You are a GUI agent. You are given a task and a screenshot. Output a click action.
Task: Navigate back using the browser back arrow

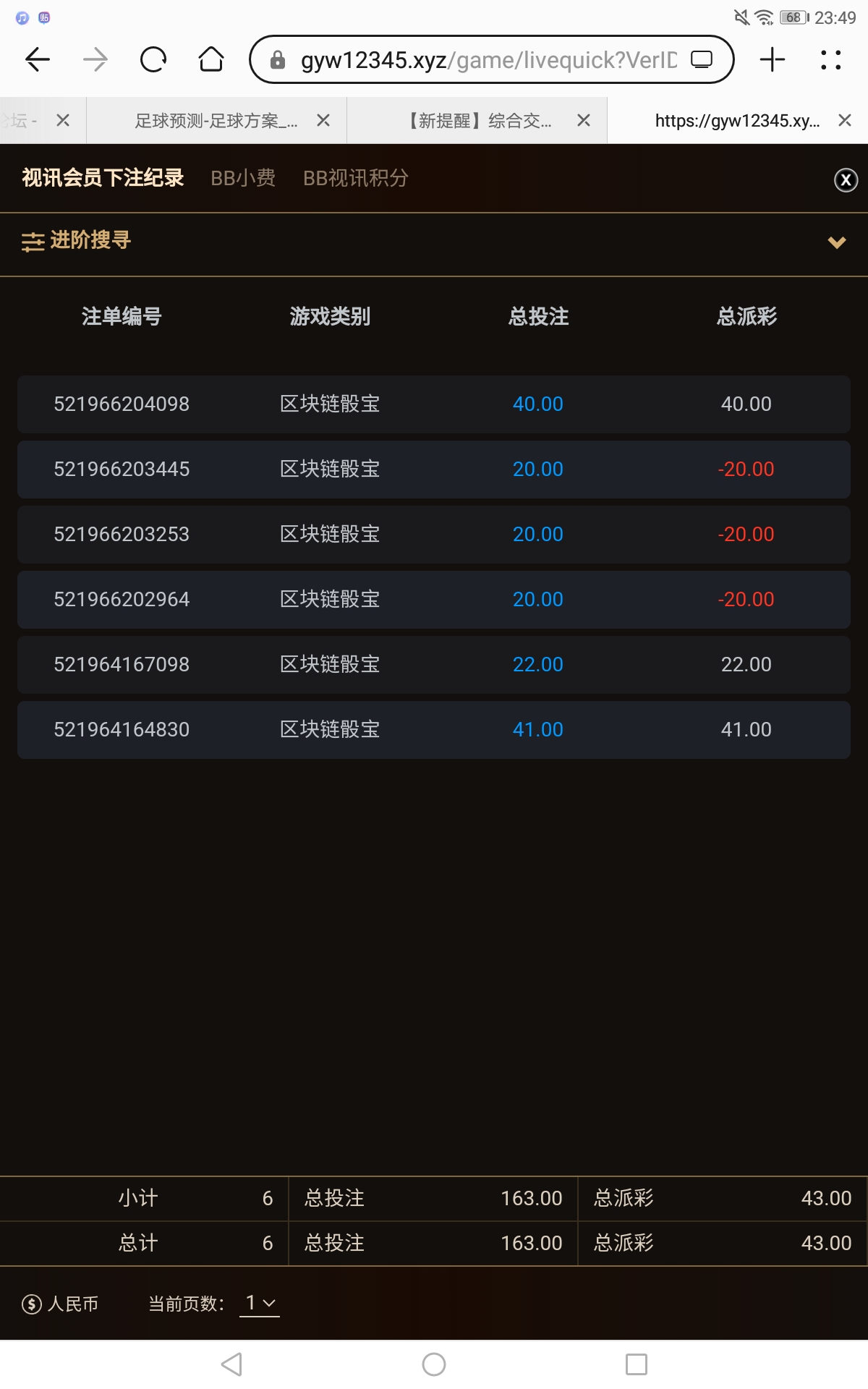tap(37, 59)
